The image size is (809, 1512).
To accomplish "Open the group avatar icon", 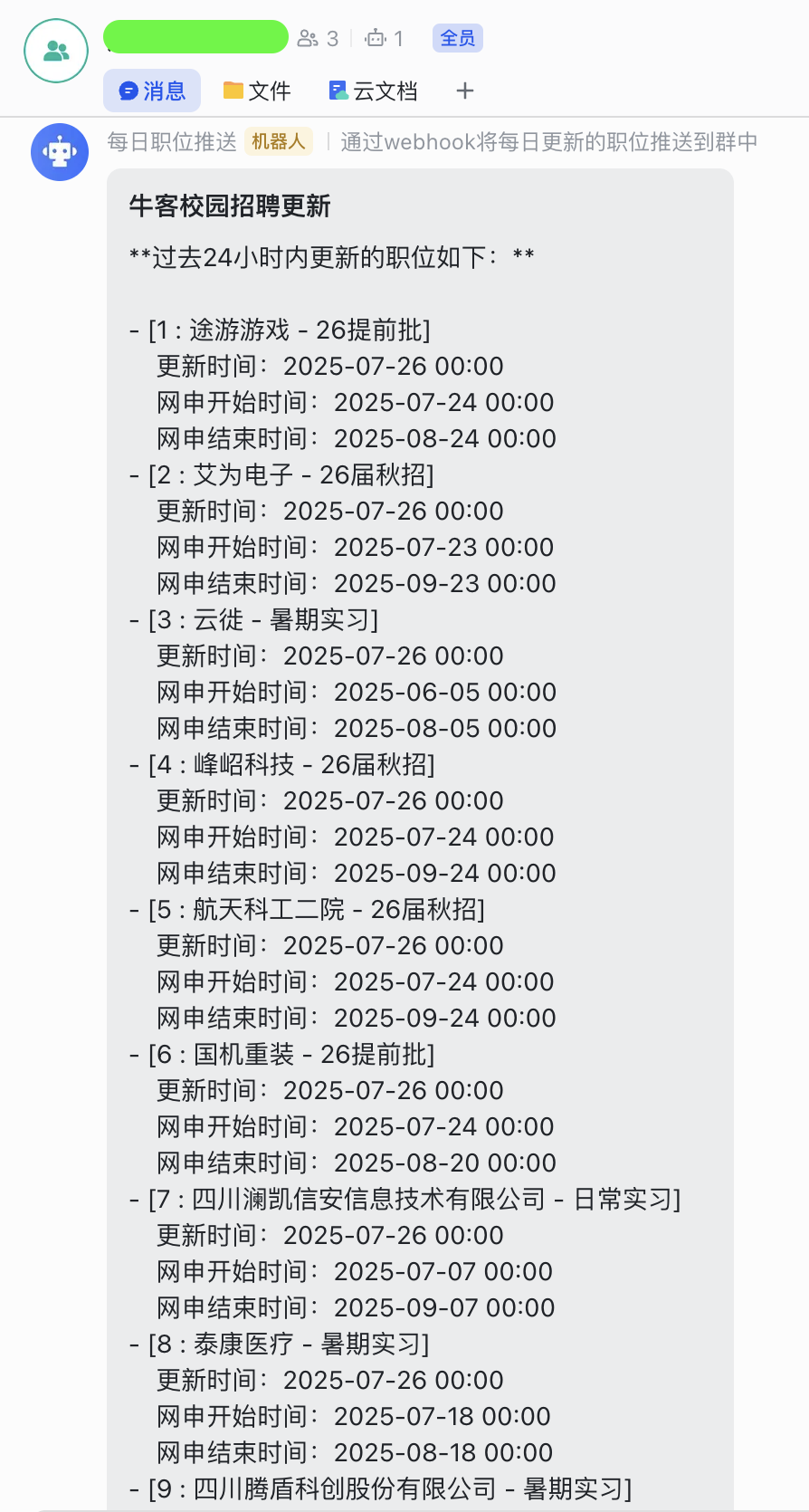I will click(x=56, y=51).
